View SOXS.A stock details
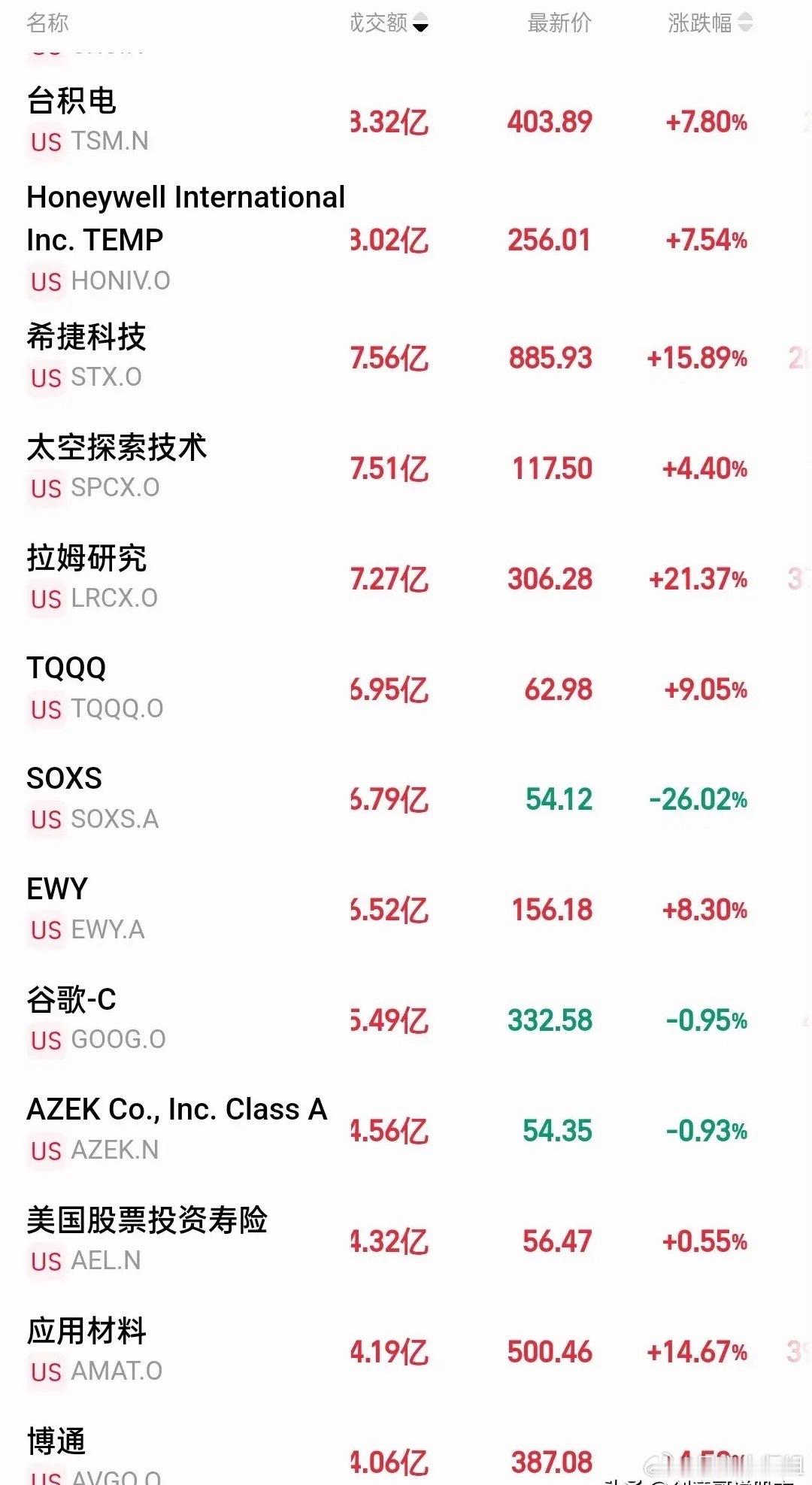 click(406, 799)
